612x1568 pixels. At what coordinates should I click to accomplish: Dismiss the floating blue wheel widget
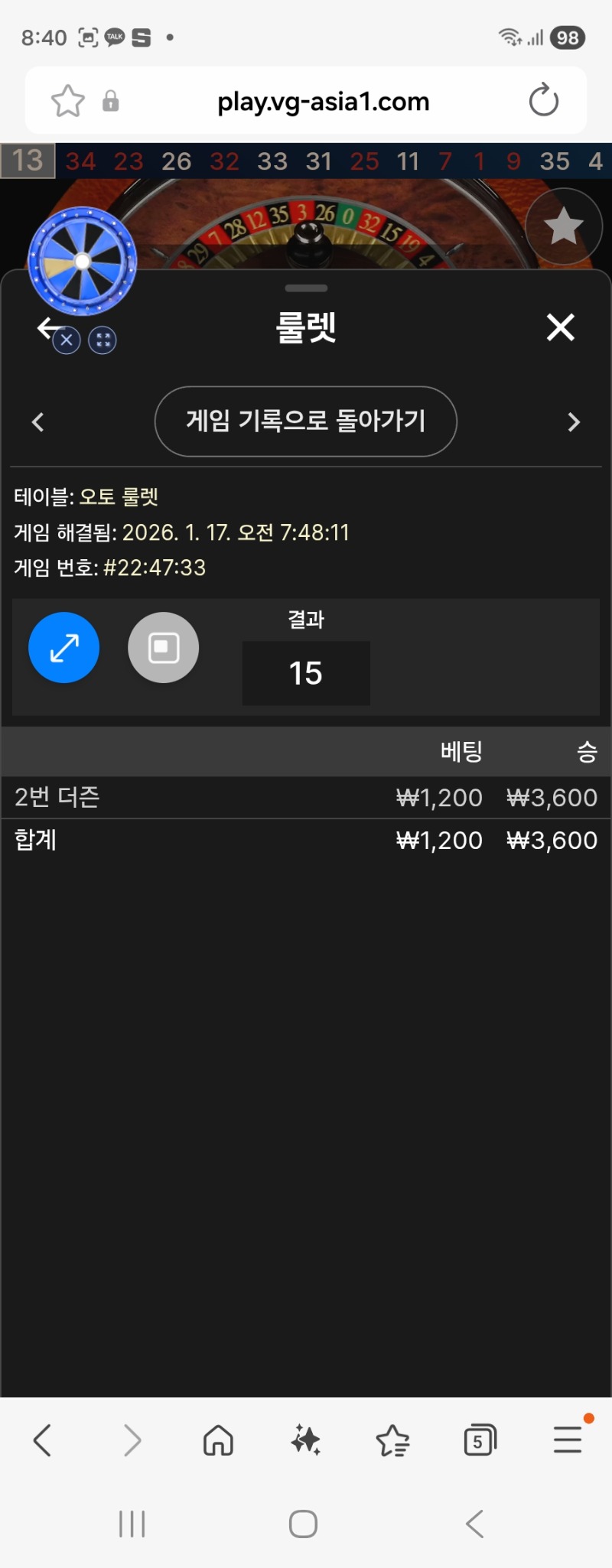(67, 340)
